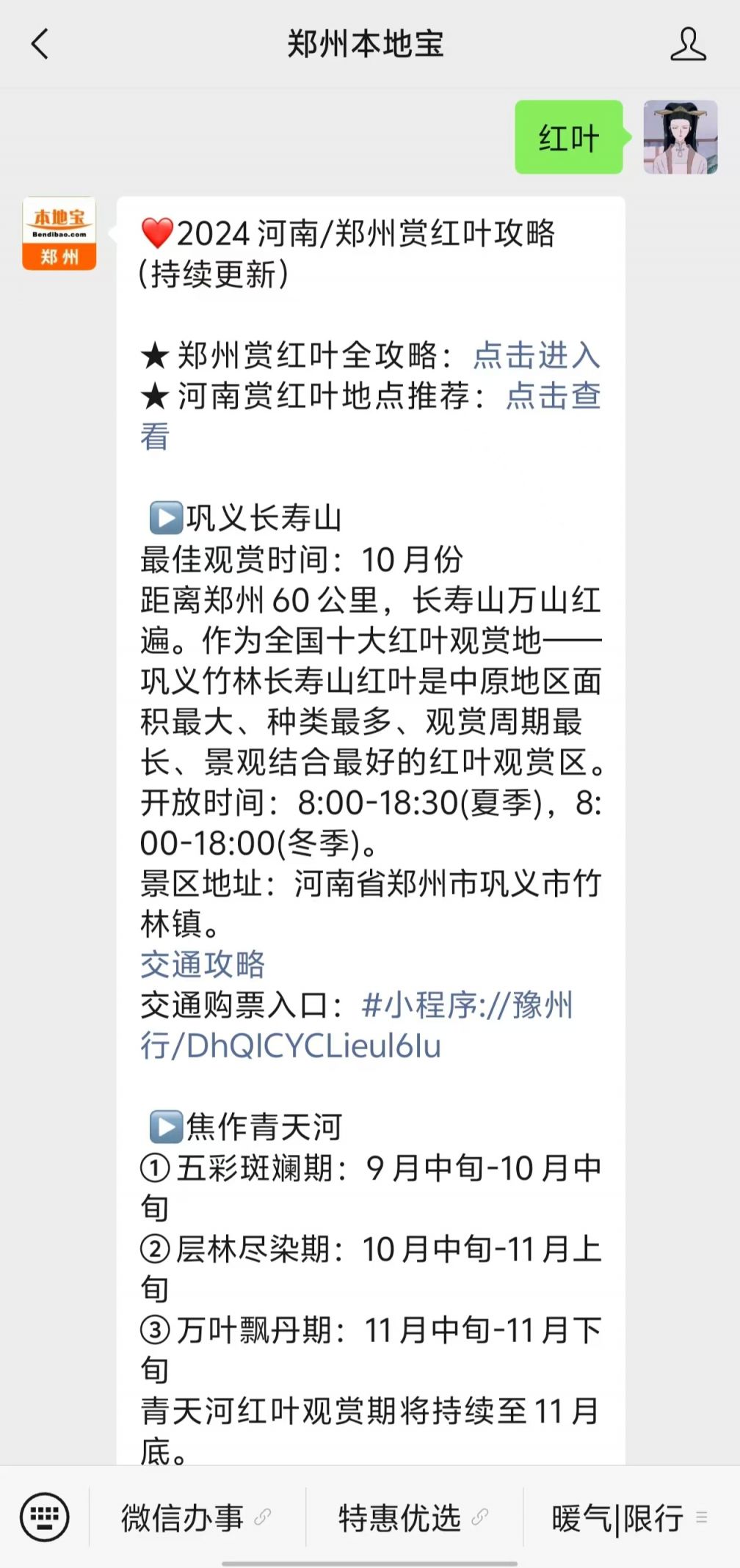Open the account profile icon

coord(688,44)
